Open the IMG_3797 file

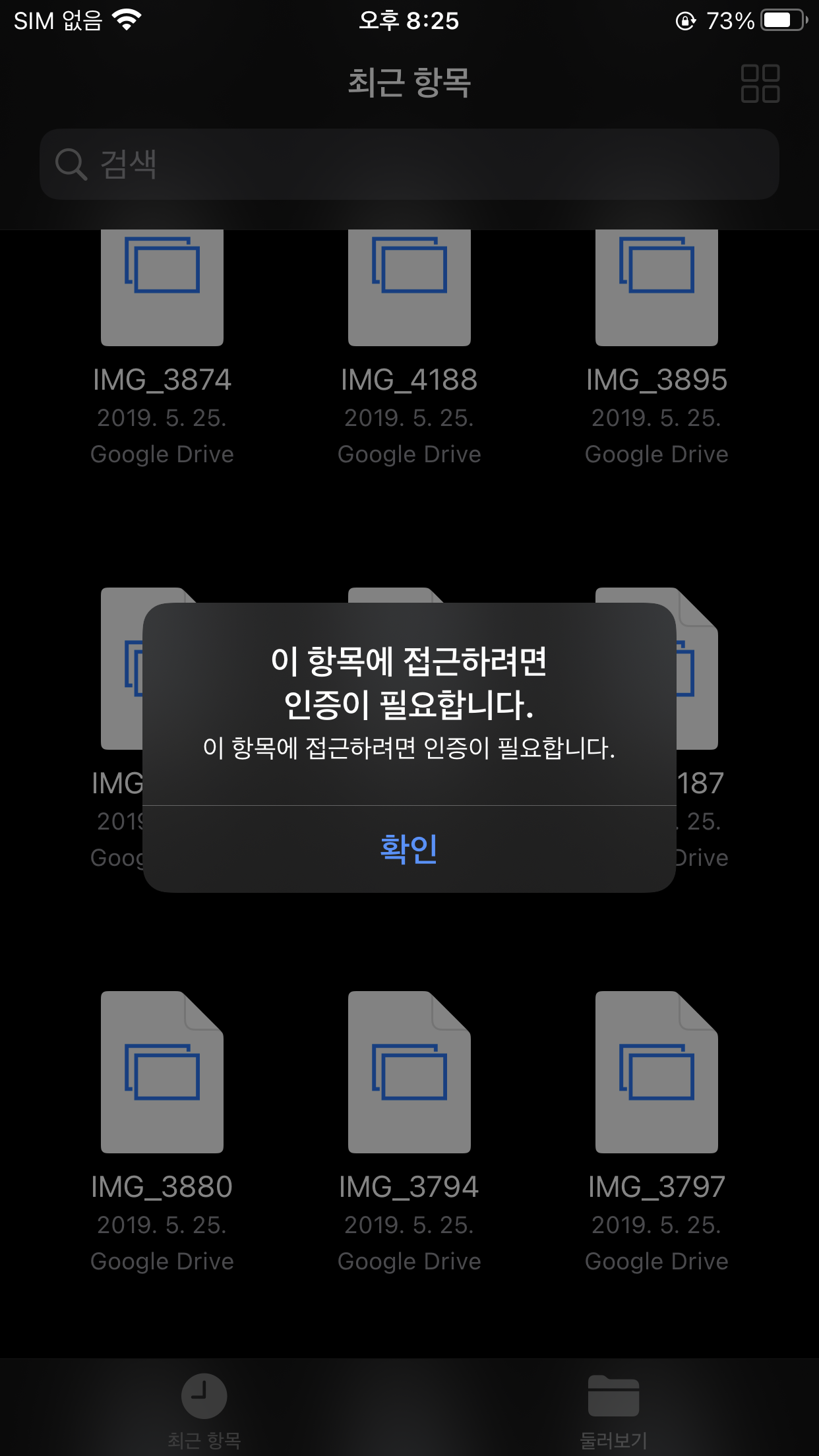pos(656,1072)
